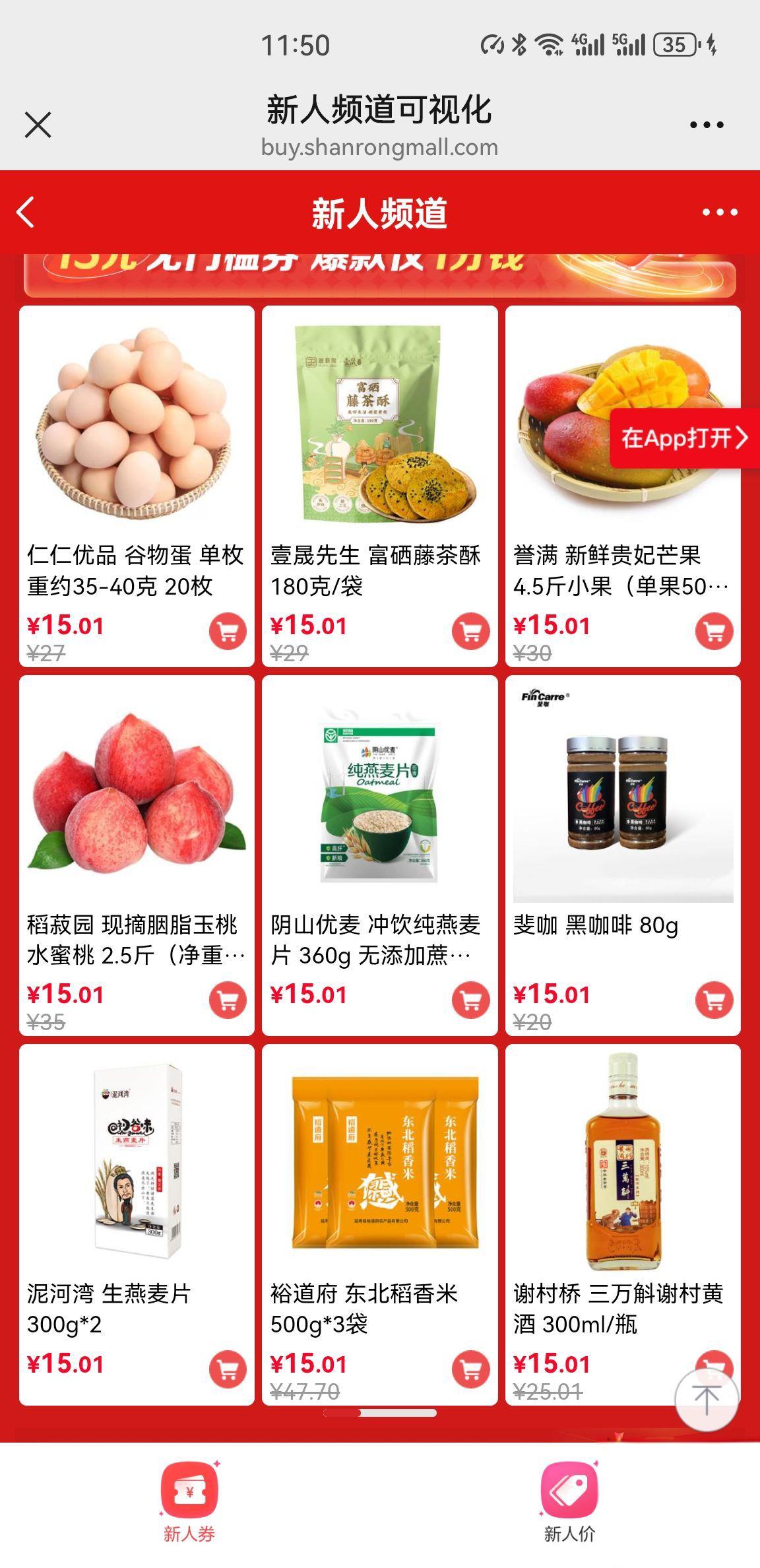Add 阴山优麦 纯燕麦片 to cart

coord(470,1000)
